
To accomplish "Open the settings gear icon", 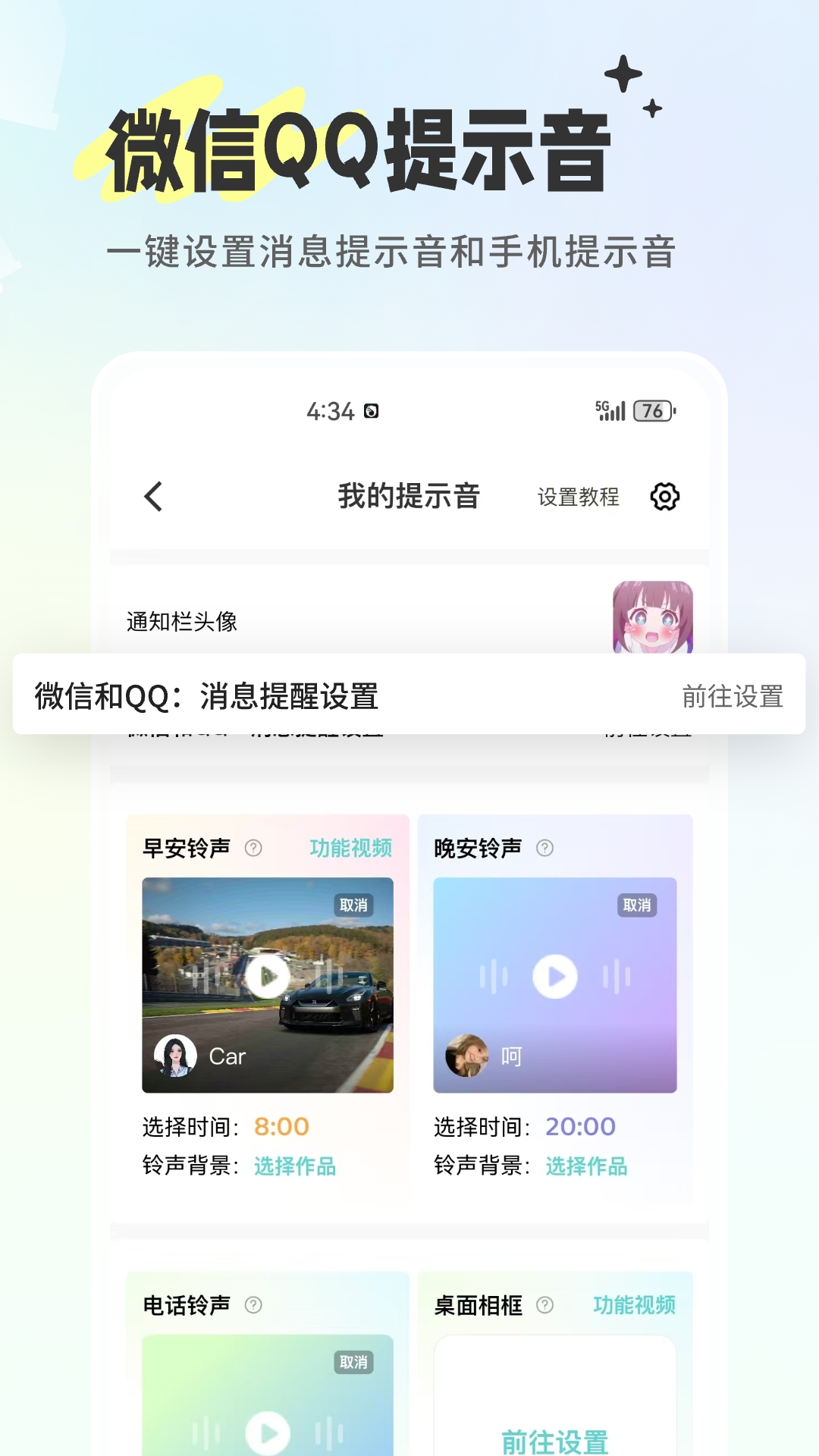I will 665,497.
